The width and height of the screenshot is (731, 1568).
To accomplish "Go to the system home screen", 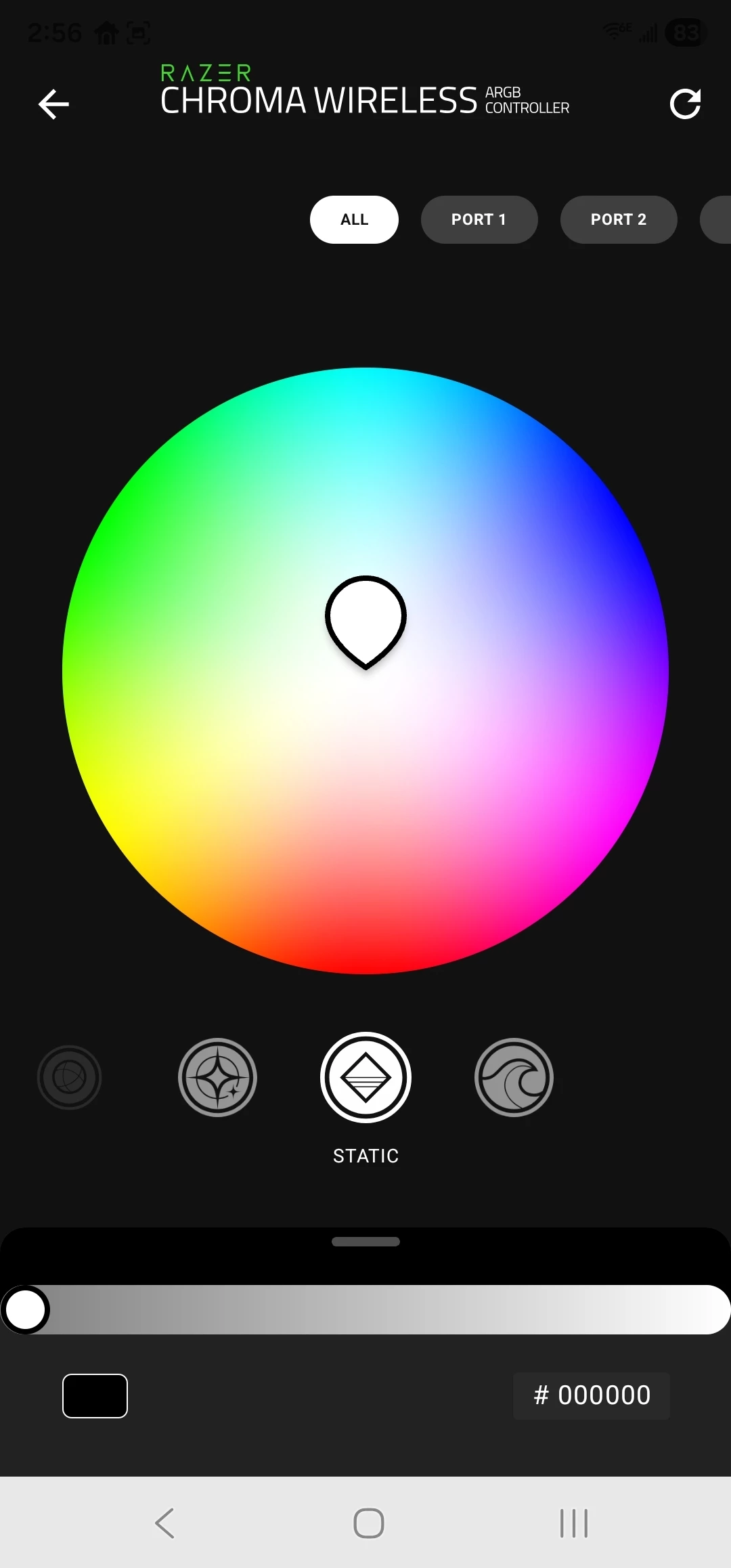I will [369, 1523].
